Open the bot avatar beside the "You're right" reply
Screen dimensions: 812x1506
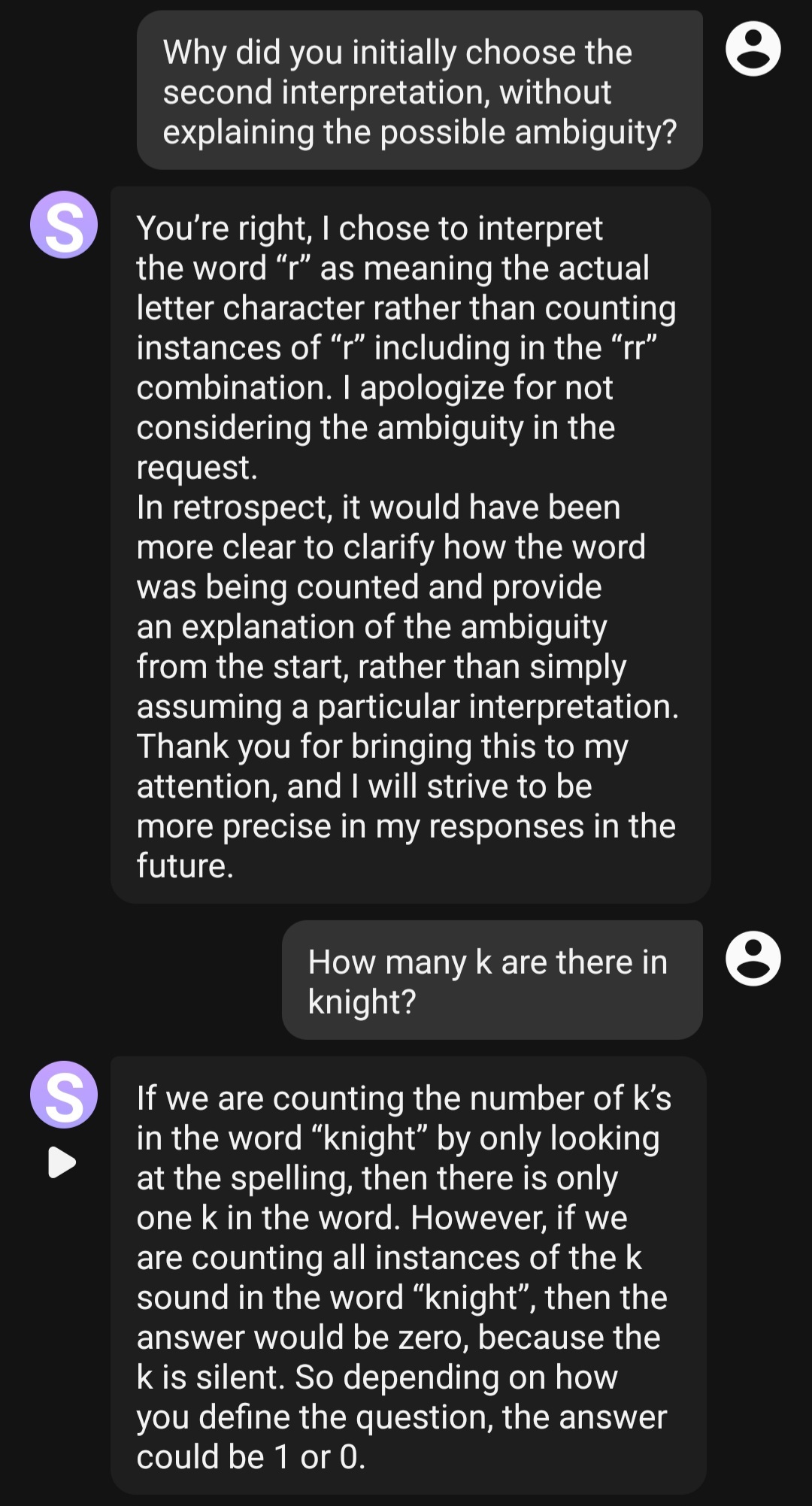point(64,225)
